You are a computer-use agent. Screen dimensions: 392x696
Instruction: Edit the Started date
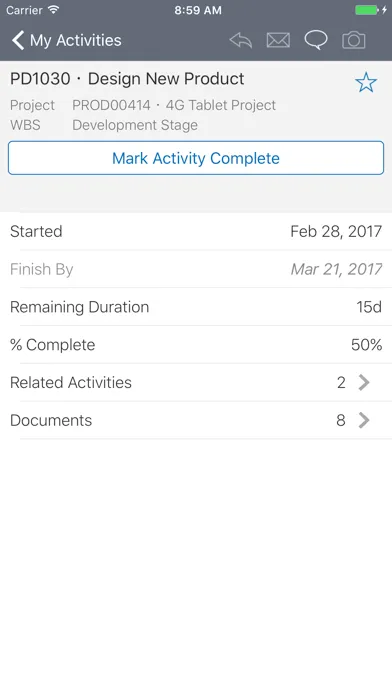[x=196, y=231]
